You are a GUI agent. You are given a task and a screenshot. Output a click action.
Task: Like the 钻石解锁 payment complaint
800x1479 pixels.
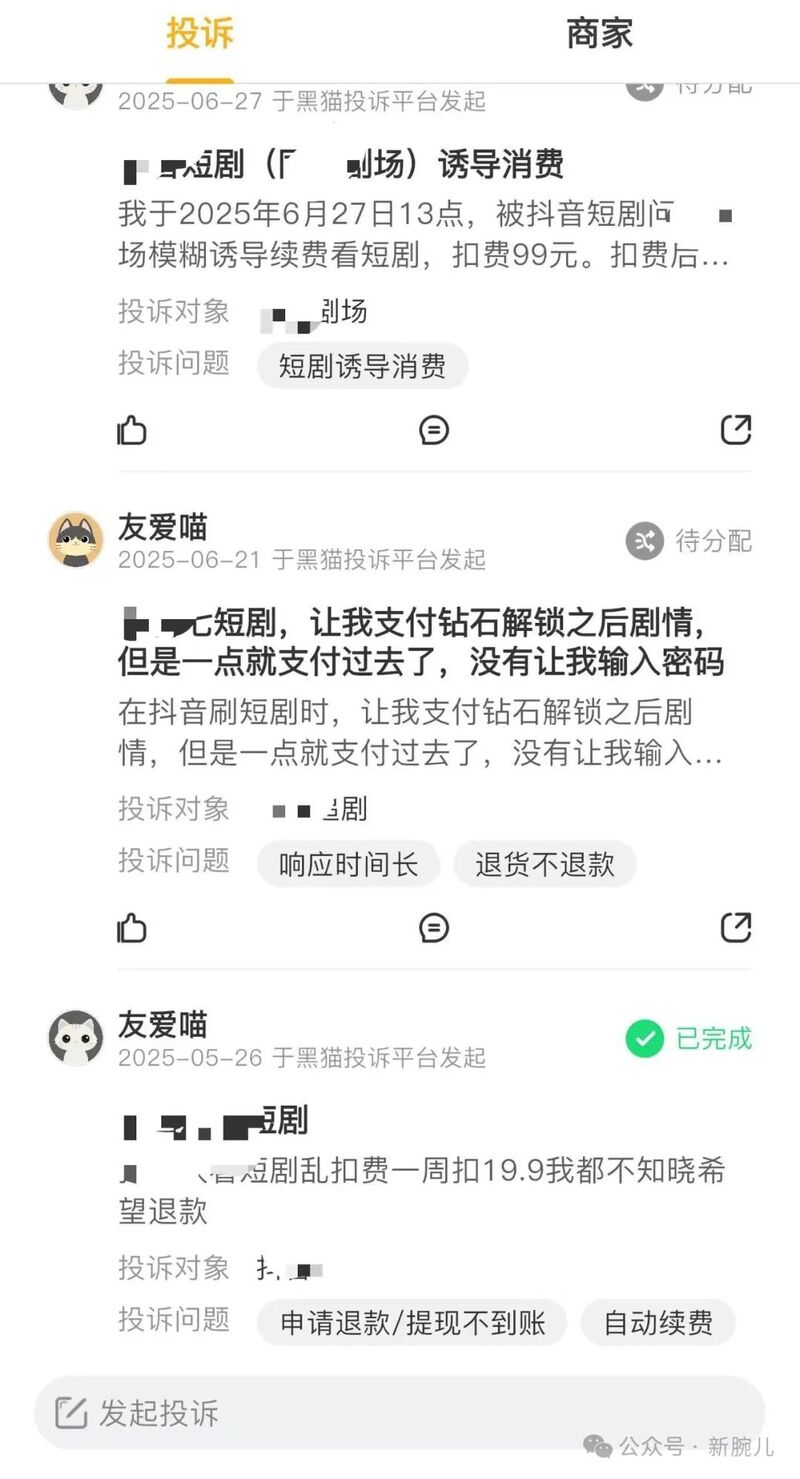pyautogui.click(x=132, y=928)
